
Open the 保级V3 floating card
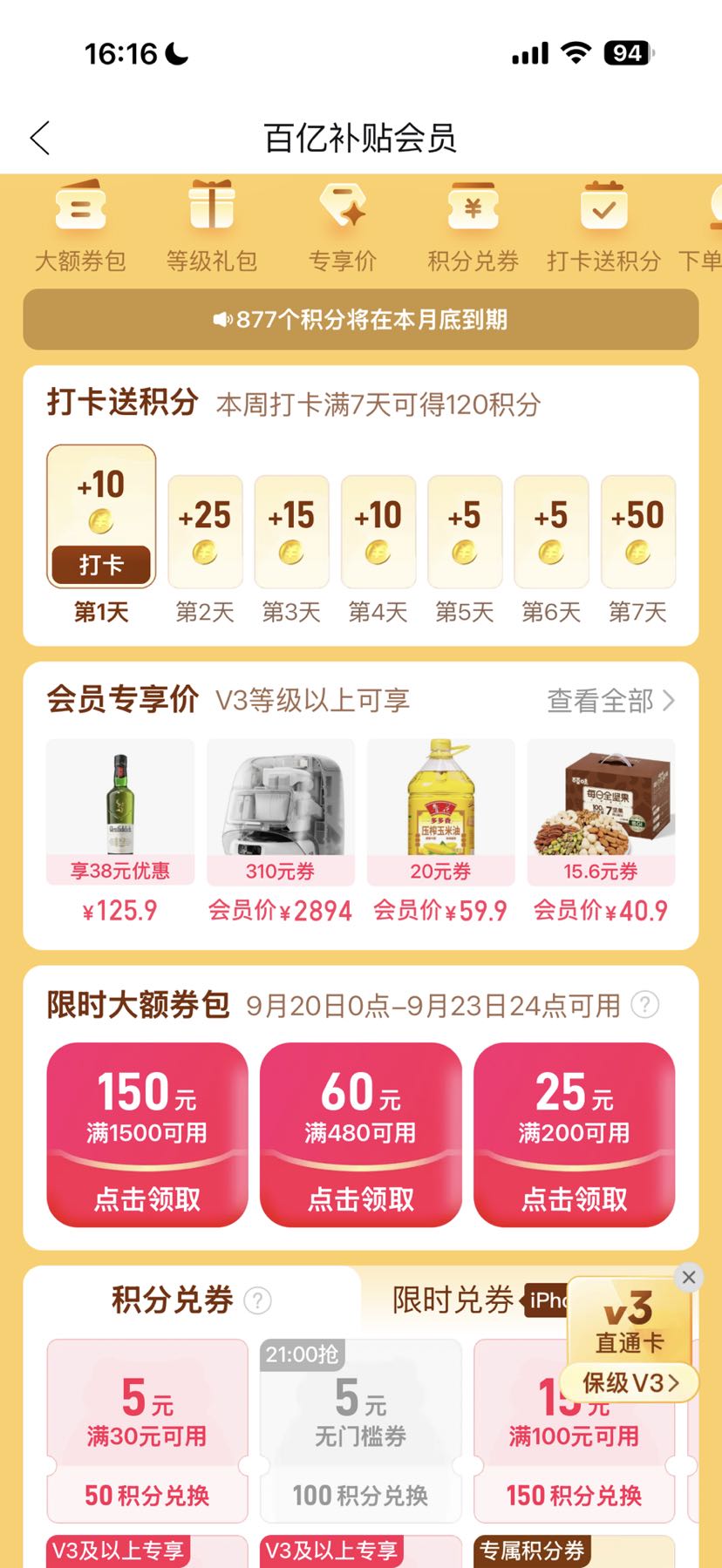(630, 1383)
